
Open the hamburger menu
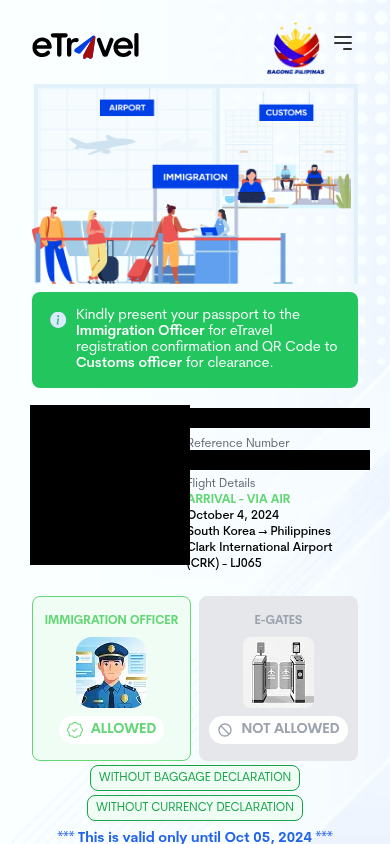pyautogui.click(x=343, y=43)
